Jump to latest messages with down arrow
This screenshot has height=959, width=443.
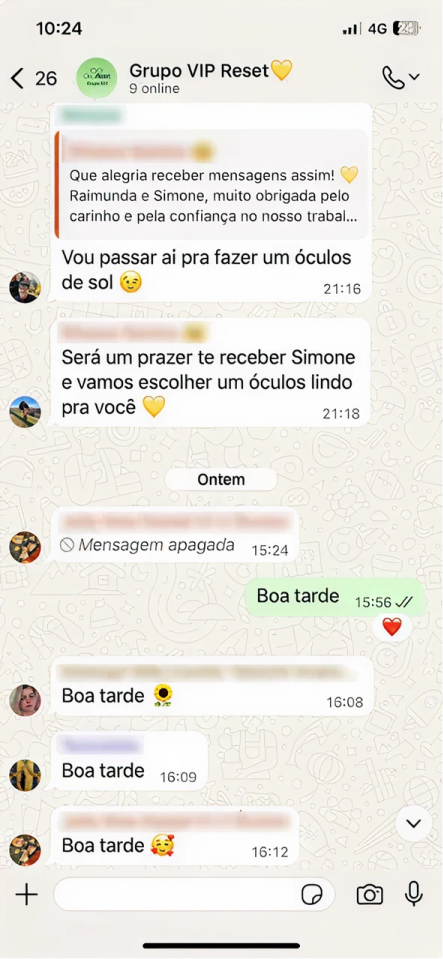point(414,824)
